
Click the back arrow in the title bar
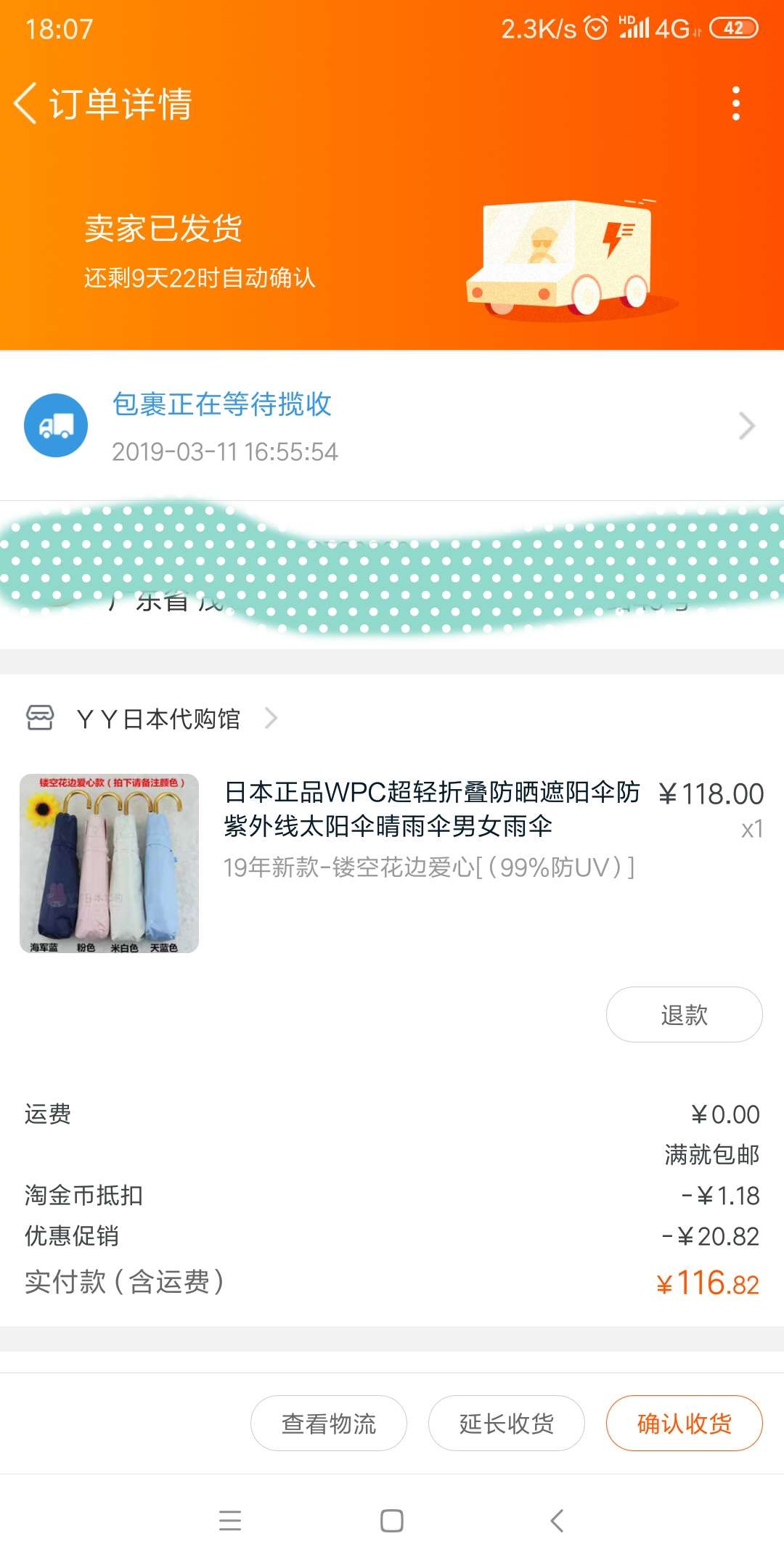[27, 104]
